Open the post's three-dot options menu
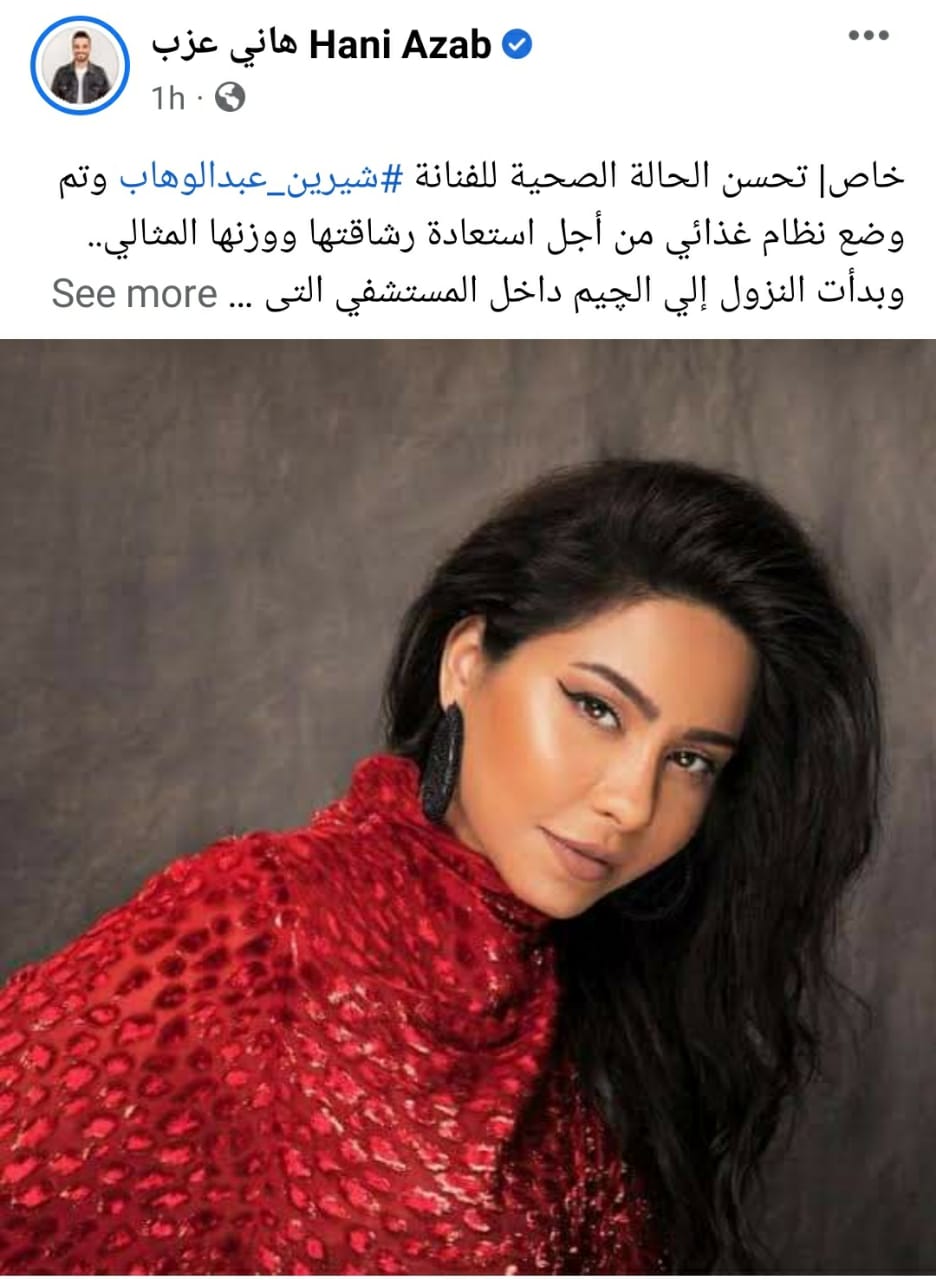The image size is (936, 1280). click(868, 35)
